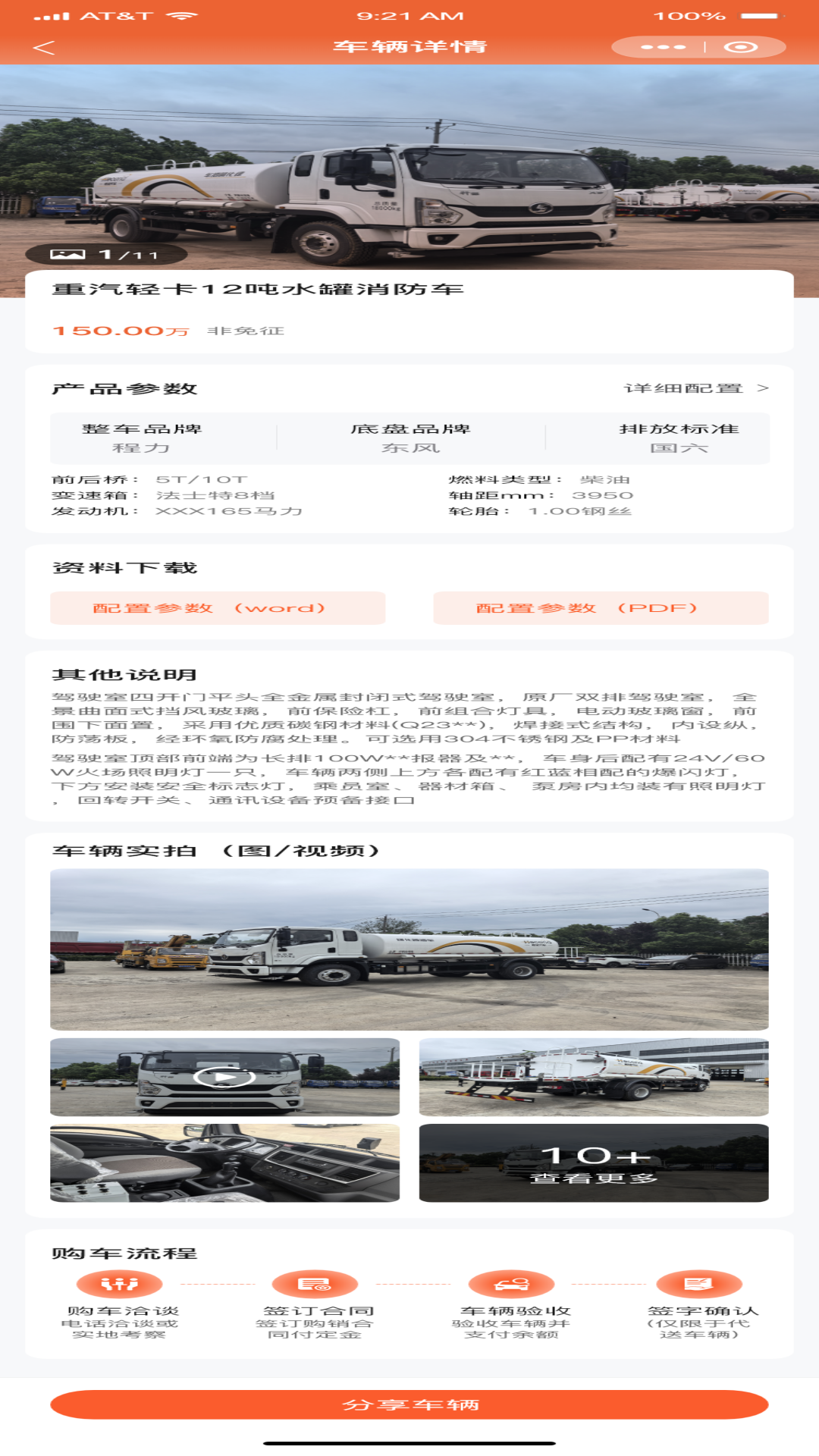Go back using the top-left arrow
Screen dimensions: 819x1456
44,48
